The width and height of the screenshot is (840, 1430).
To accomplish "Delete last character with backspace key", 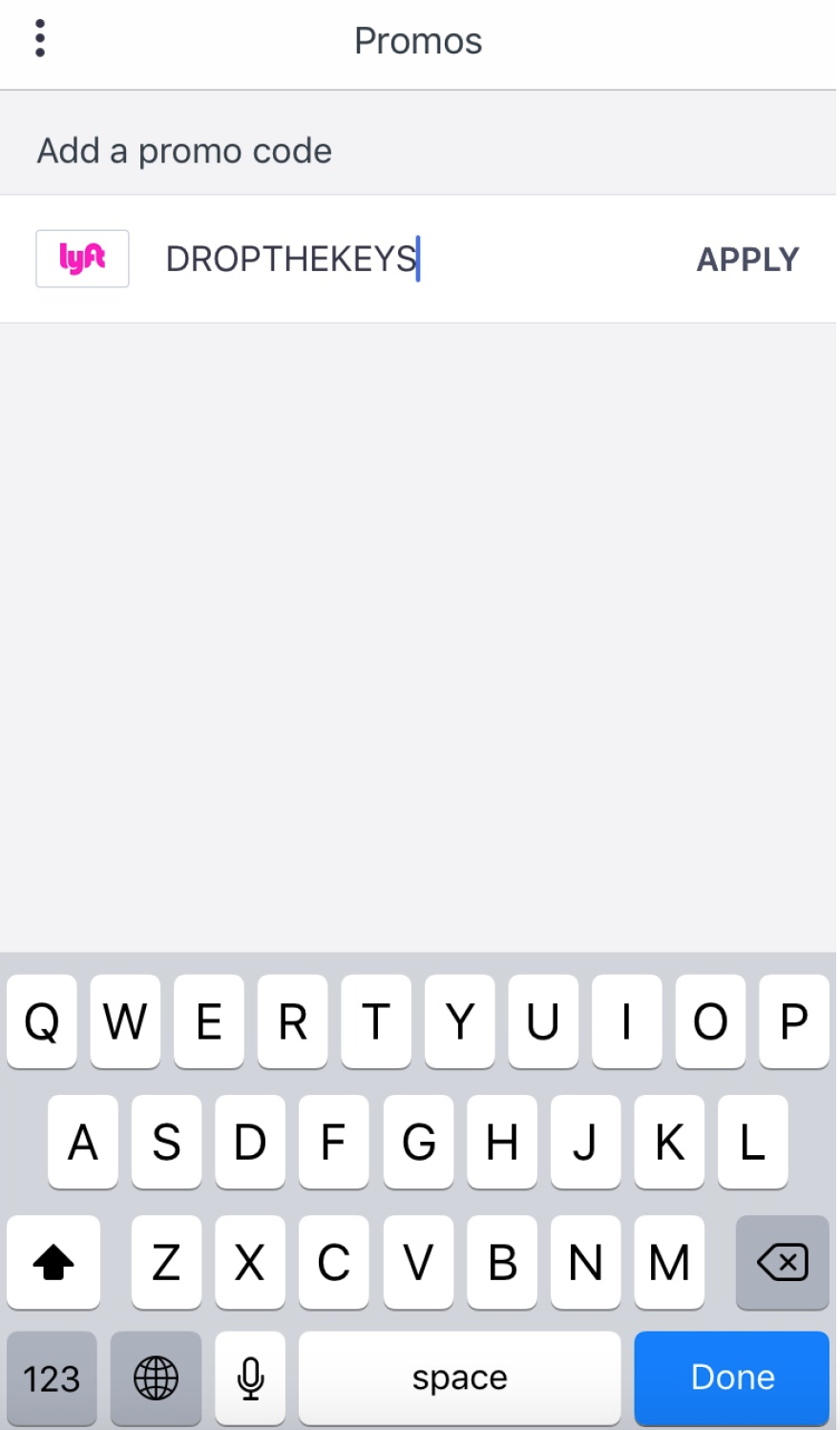I will (783, 1262).
